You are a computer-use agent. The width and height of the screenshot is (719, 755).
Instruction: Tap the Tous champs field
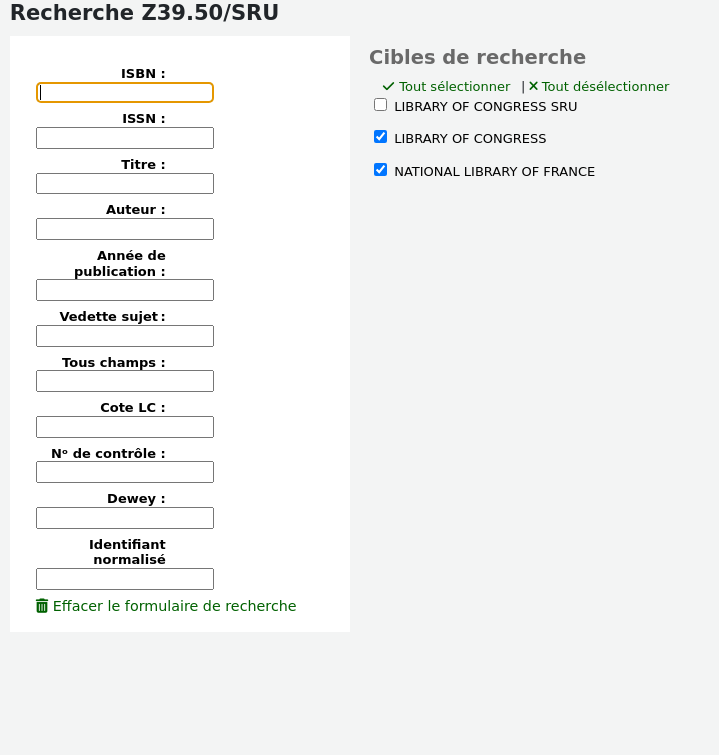click(125, 381)
